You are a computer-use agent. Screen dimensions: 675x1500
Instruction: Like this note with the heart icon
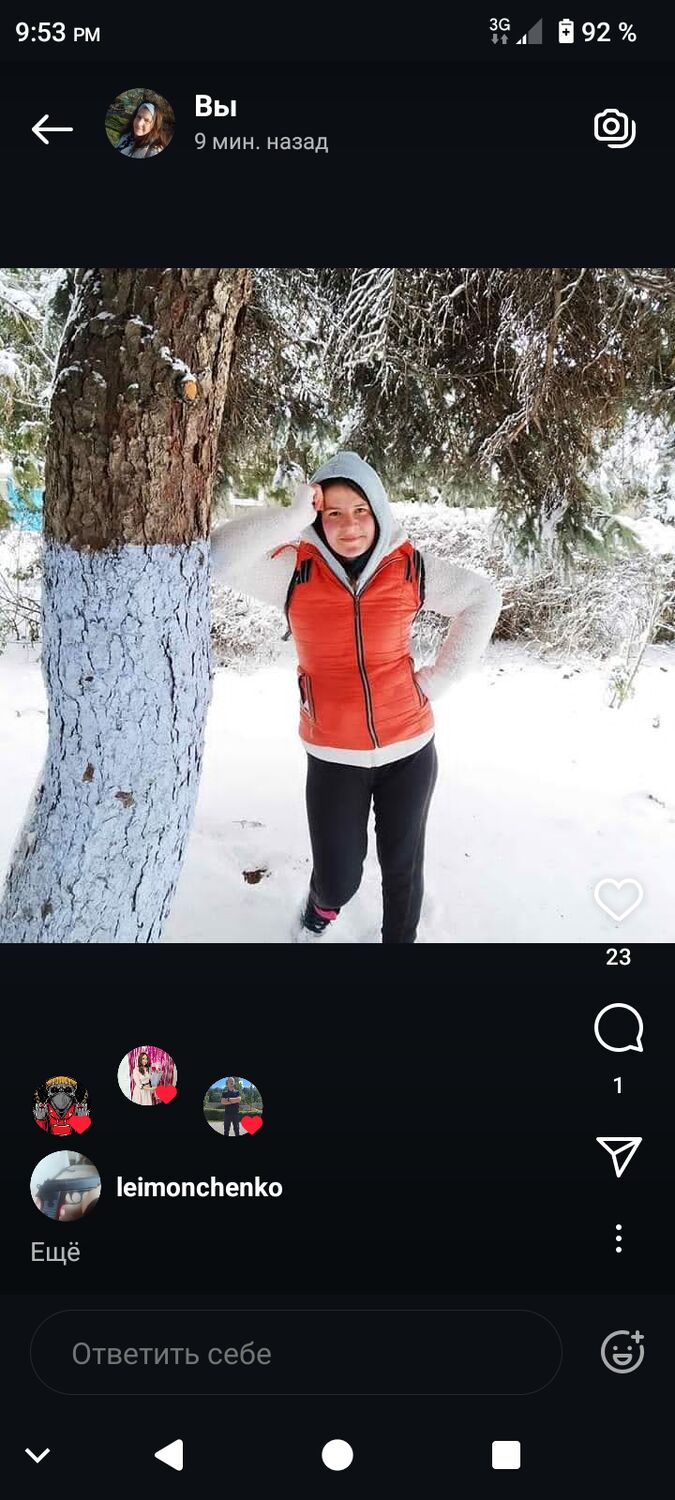(618, 900)
